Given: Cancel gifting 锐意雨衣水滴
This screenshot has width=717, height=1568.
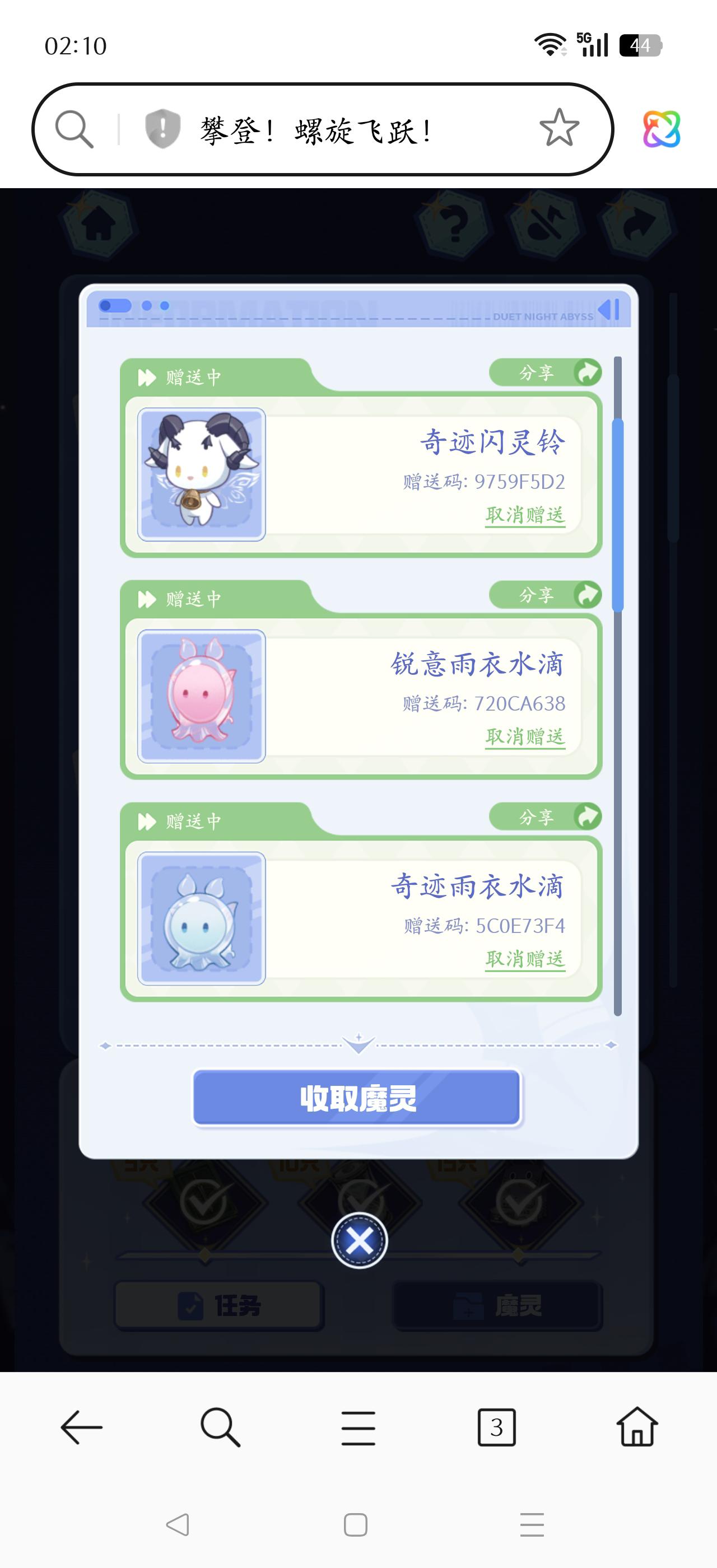Looking at the screenshot, I should [x=525, y=736].
